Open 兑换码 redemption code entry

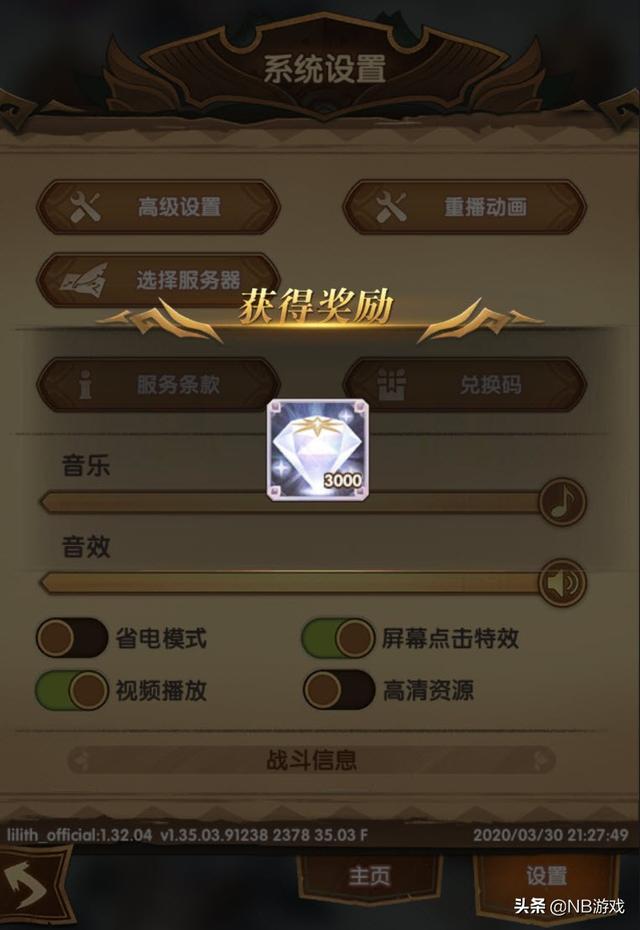[x=465, y=384]
